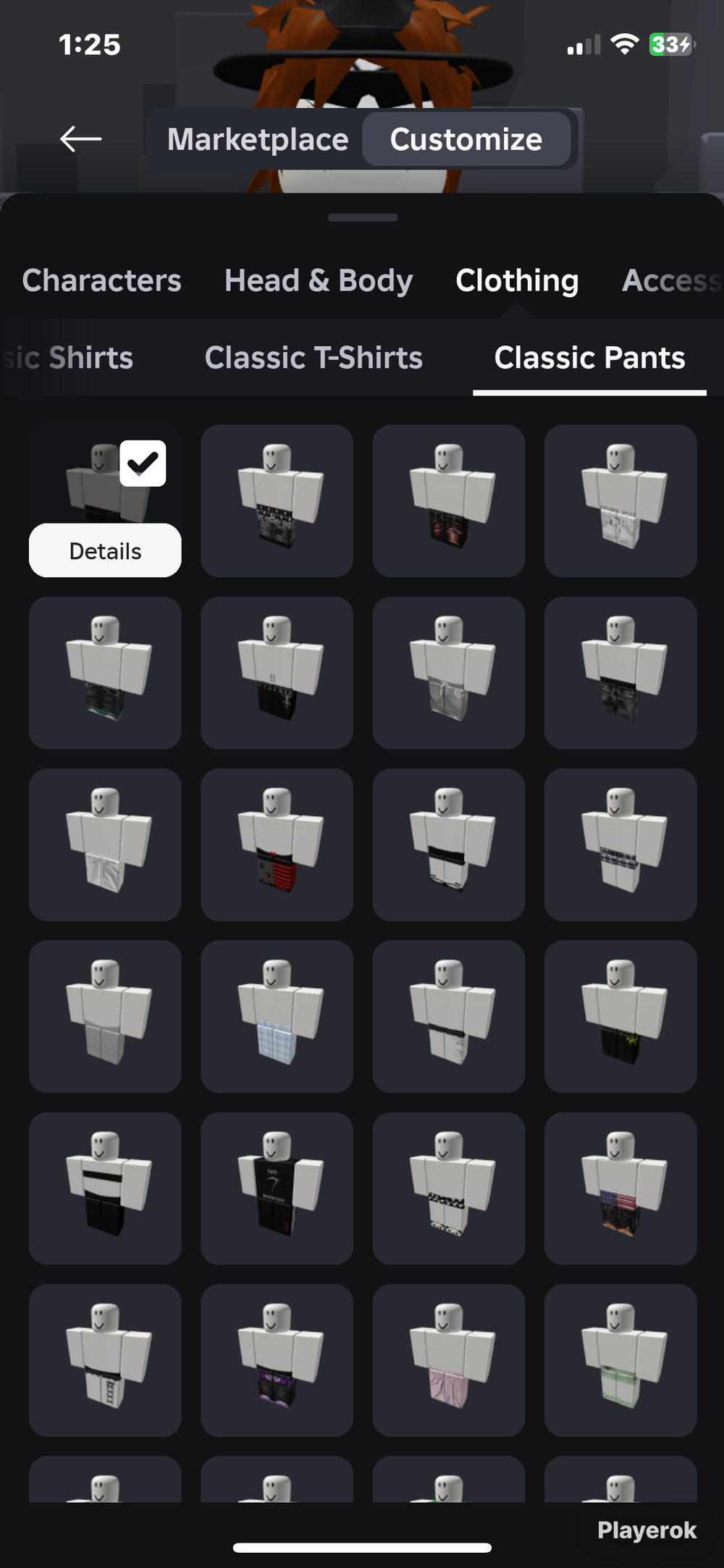Screen dimensions: 724x1568
Task: Equip the American flag pants
Action: pos(620,1188)
